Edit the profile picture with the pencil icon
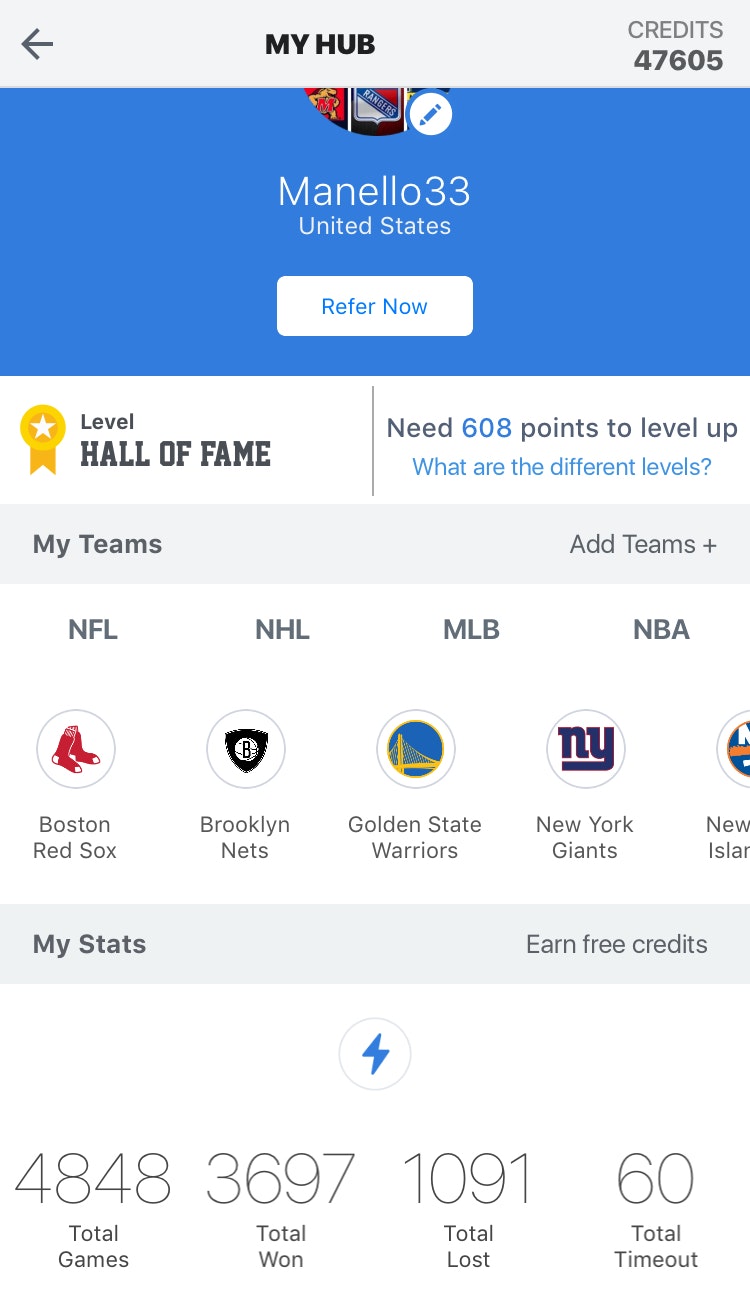750x1294 pixels. coord(430,113)
